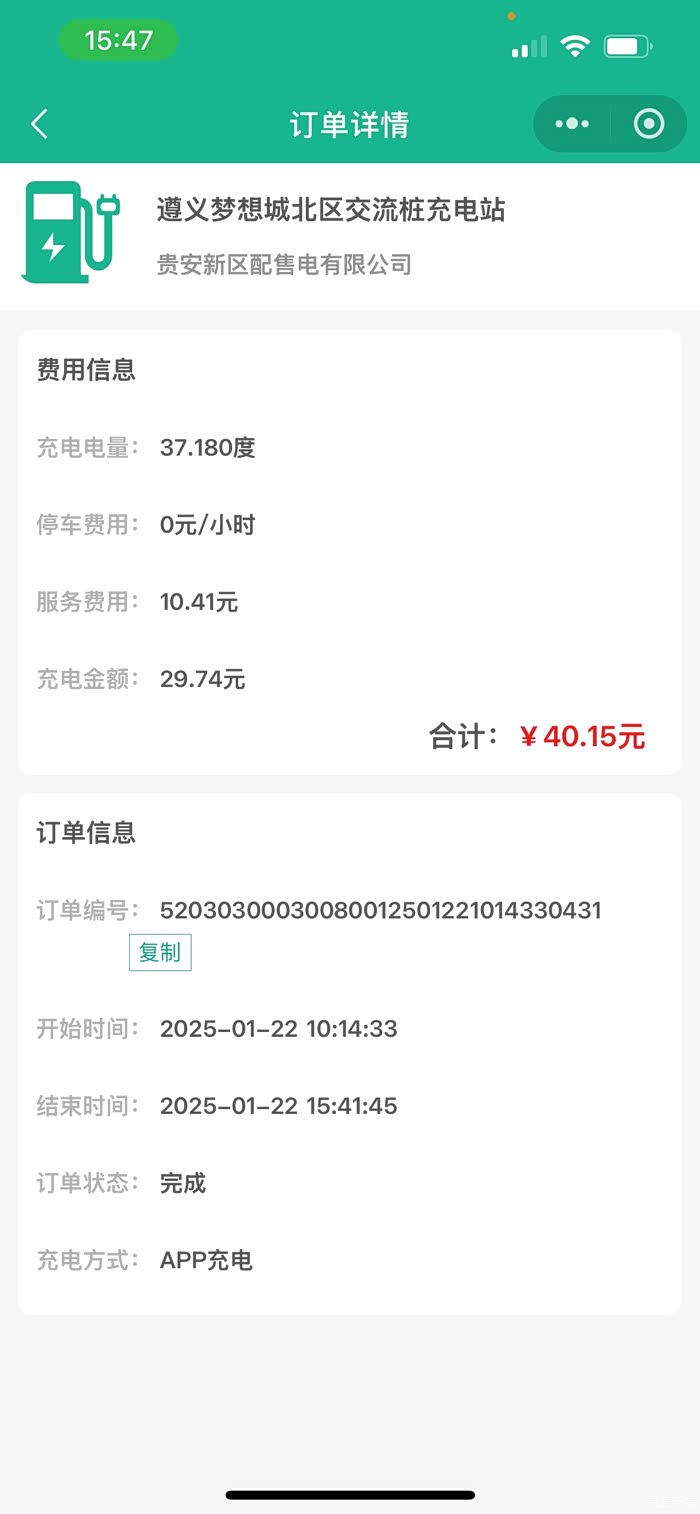Viewport: 700px width, 1514px height.
Task: Copy the order number with 复制
Action: click(x=160, y=952)
